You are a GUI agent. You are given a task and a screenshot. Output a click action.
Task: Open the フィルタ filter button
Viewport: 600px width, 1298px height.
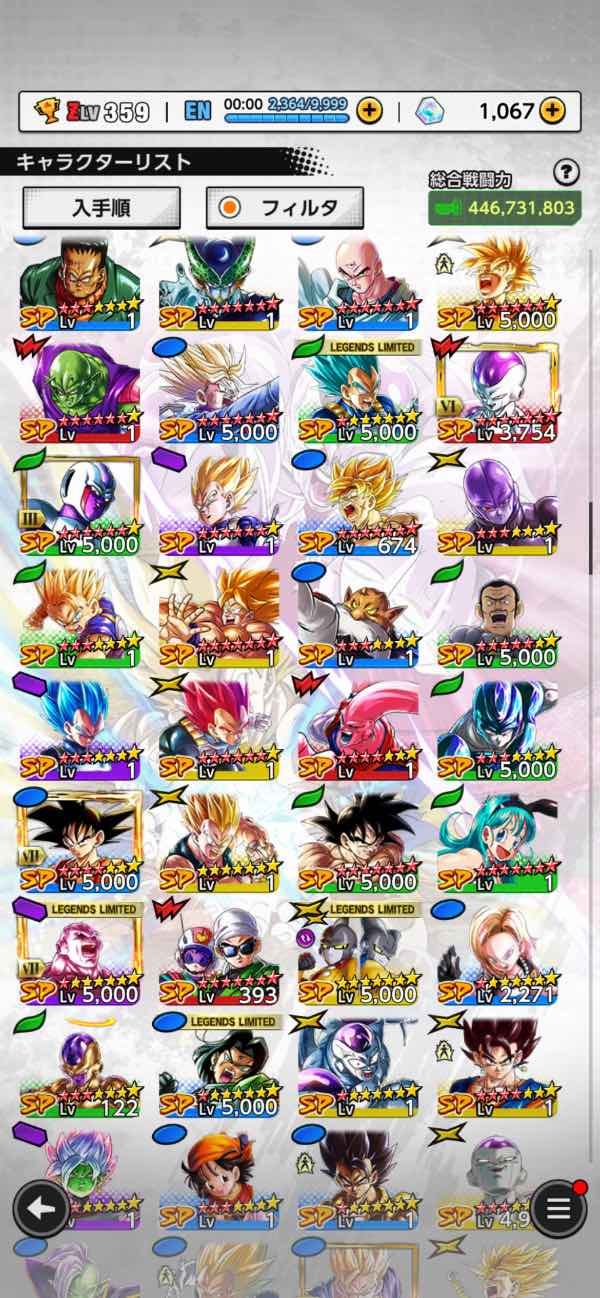pyautogui.click(x=285, y=208)
